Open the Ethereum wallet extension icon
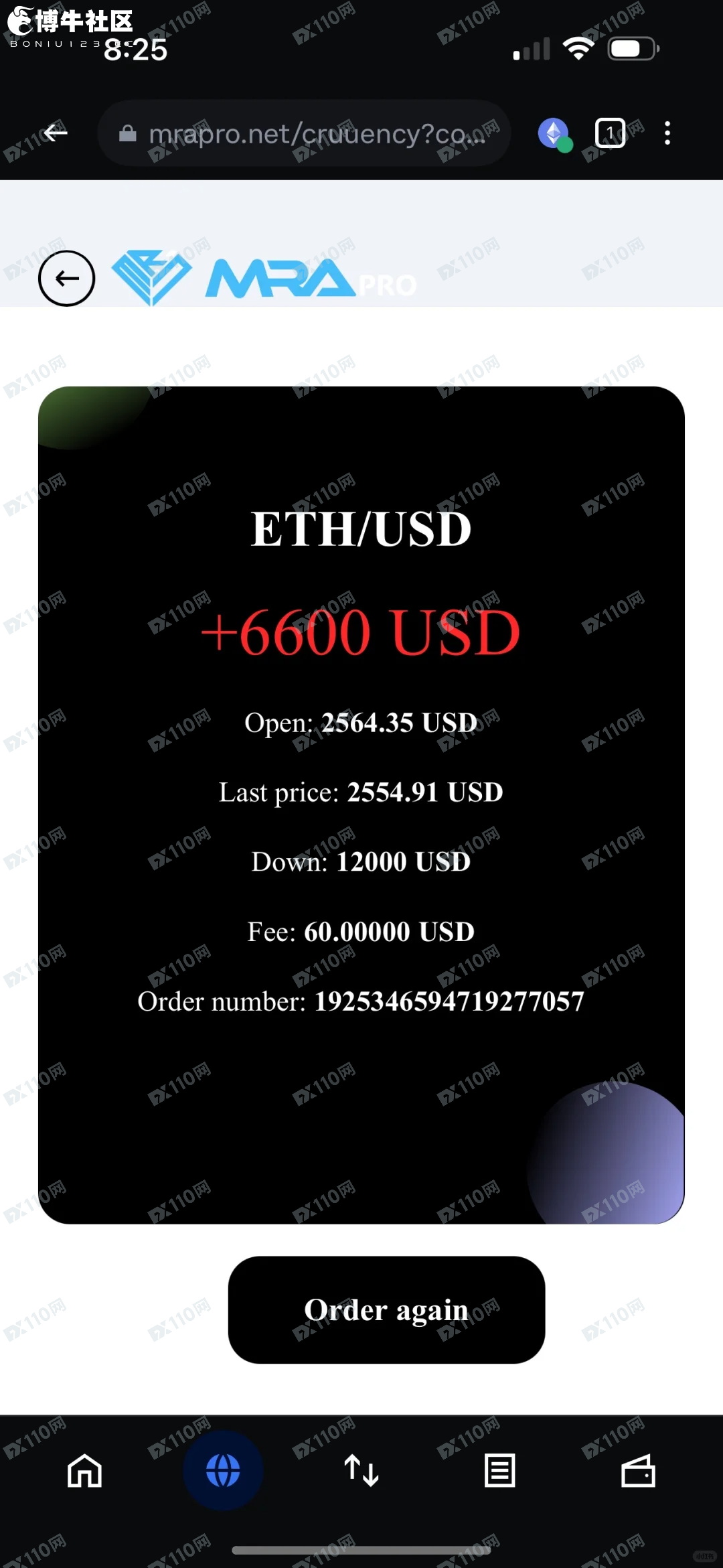 click(x=554, y=134)
